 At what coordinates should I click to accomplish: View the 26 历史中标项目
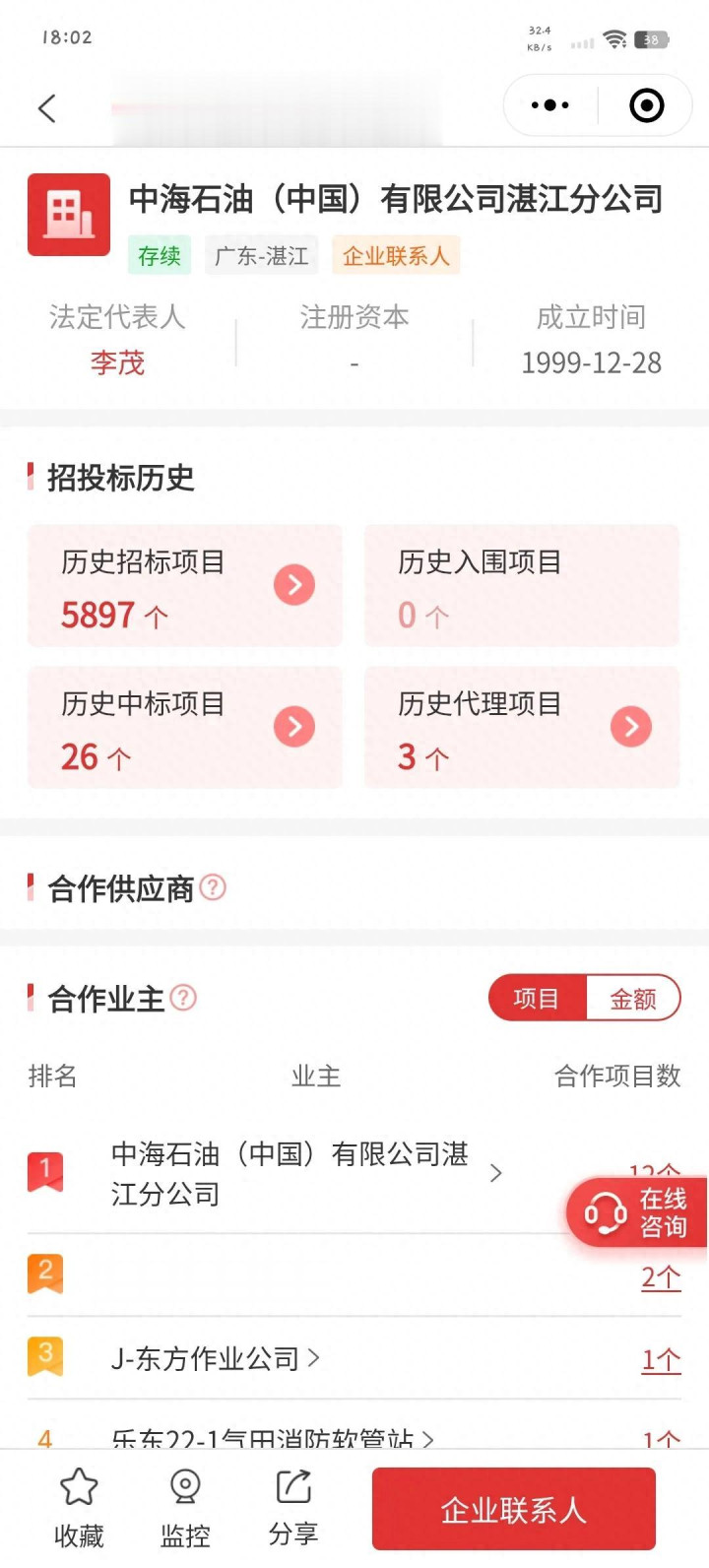(185, 727)
